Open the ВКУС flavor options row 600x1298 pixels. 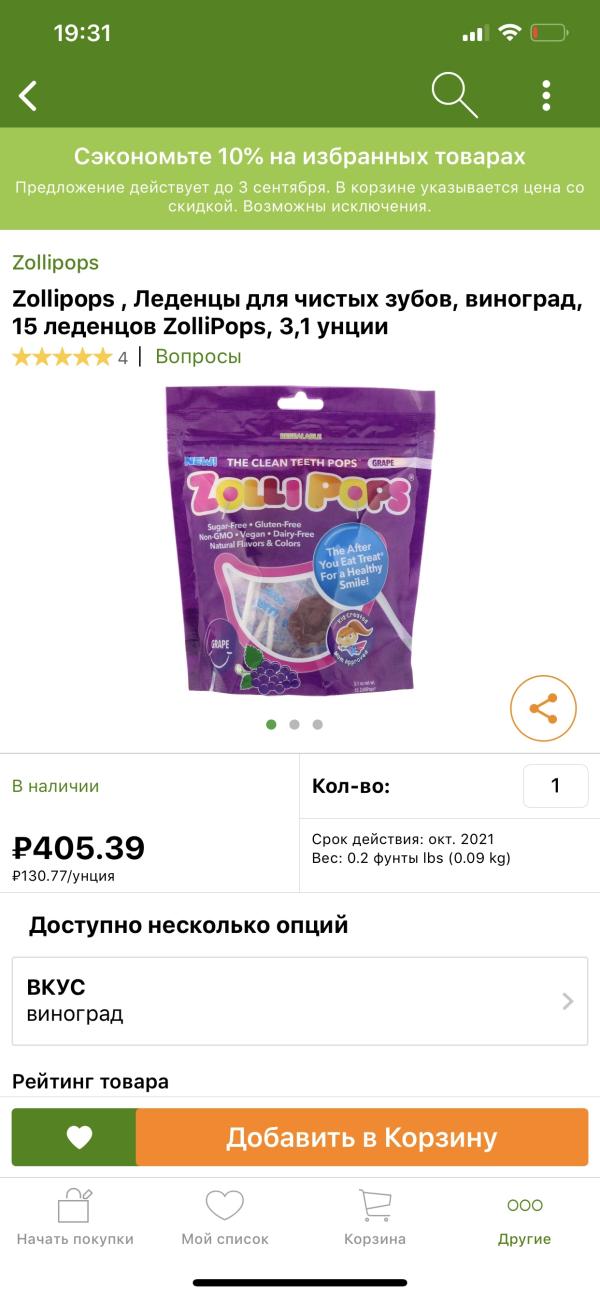[300, 1001]
